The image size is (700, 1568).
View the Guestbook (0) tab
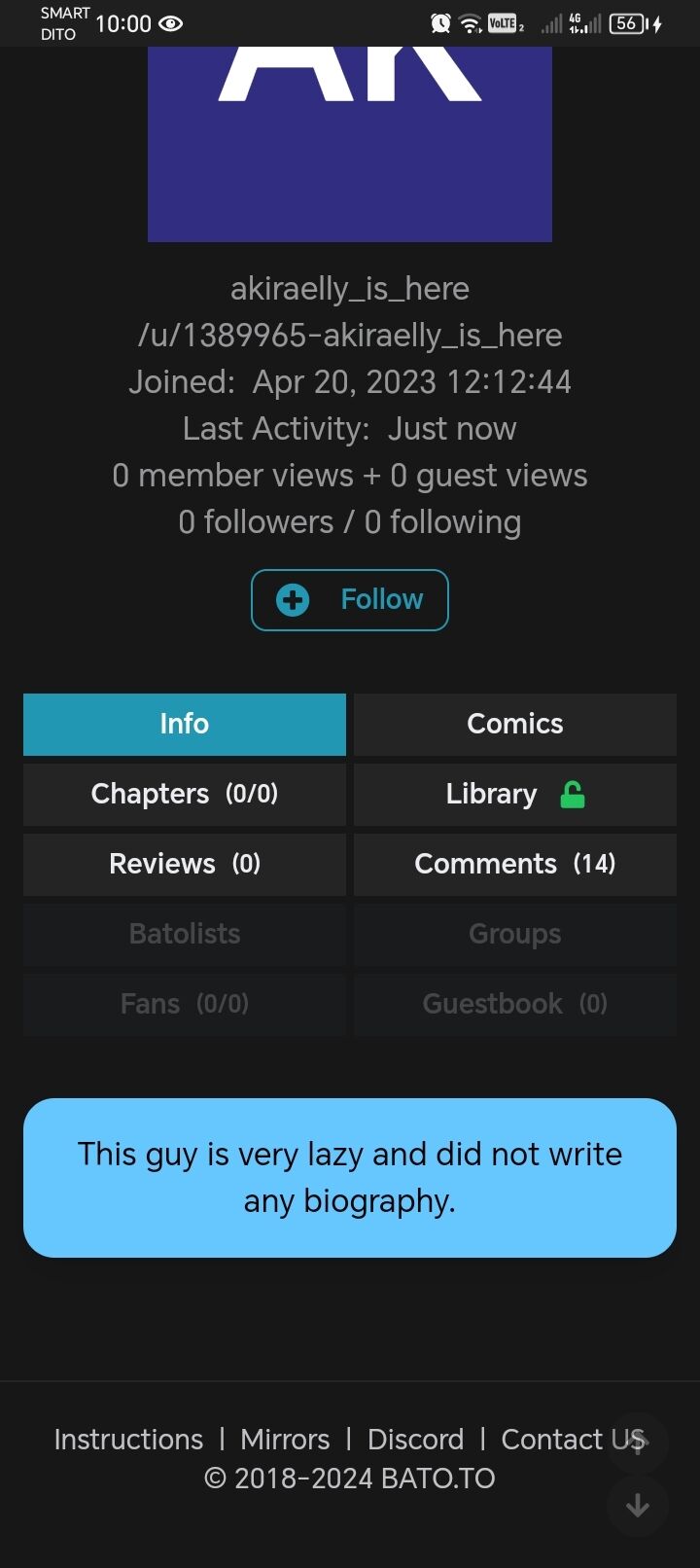515,1005
